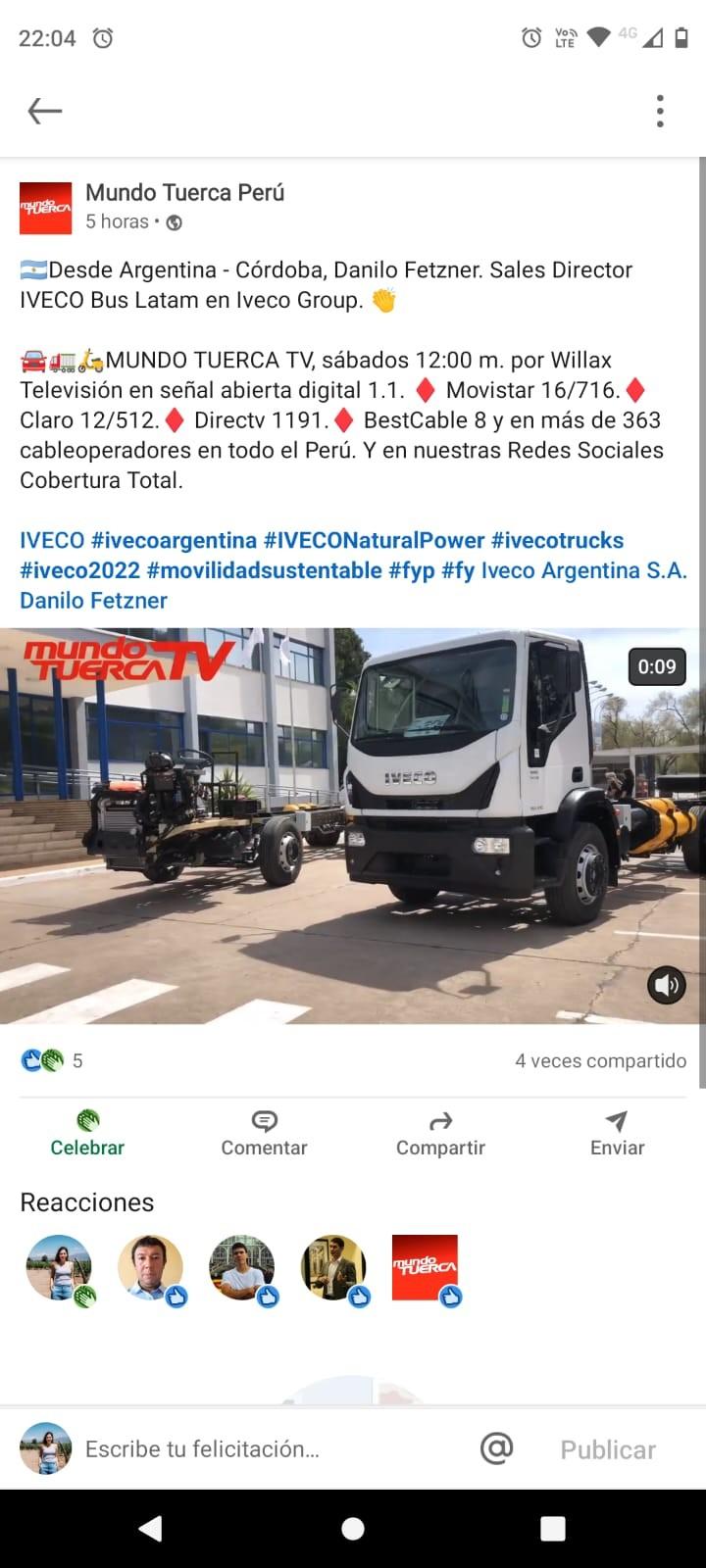
Task: Go back using the top arrow
Action: tap(45, 112)
